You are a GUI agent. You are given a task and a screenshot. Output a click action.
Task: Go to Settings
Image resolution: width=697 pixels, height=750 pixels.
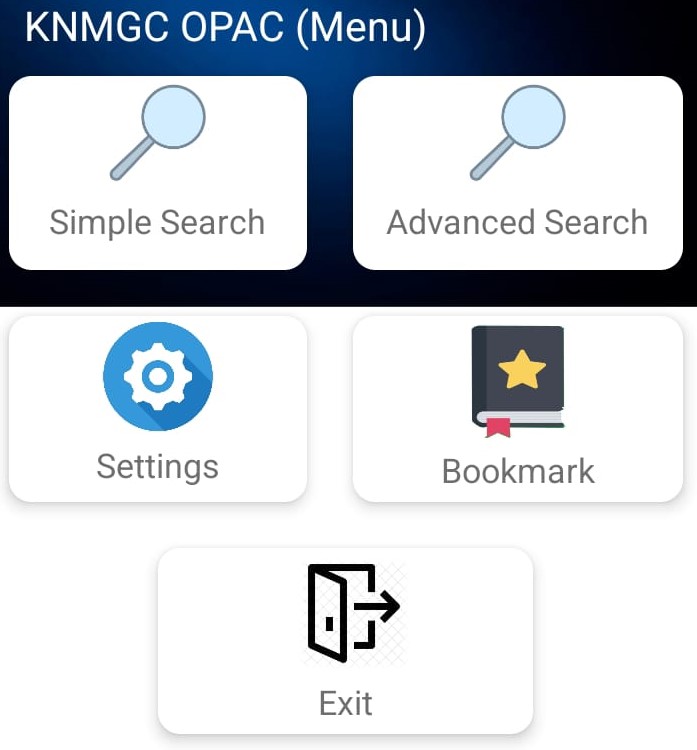coord(158,408)
